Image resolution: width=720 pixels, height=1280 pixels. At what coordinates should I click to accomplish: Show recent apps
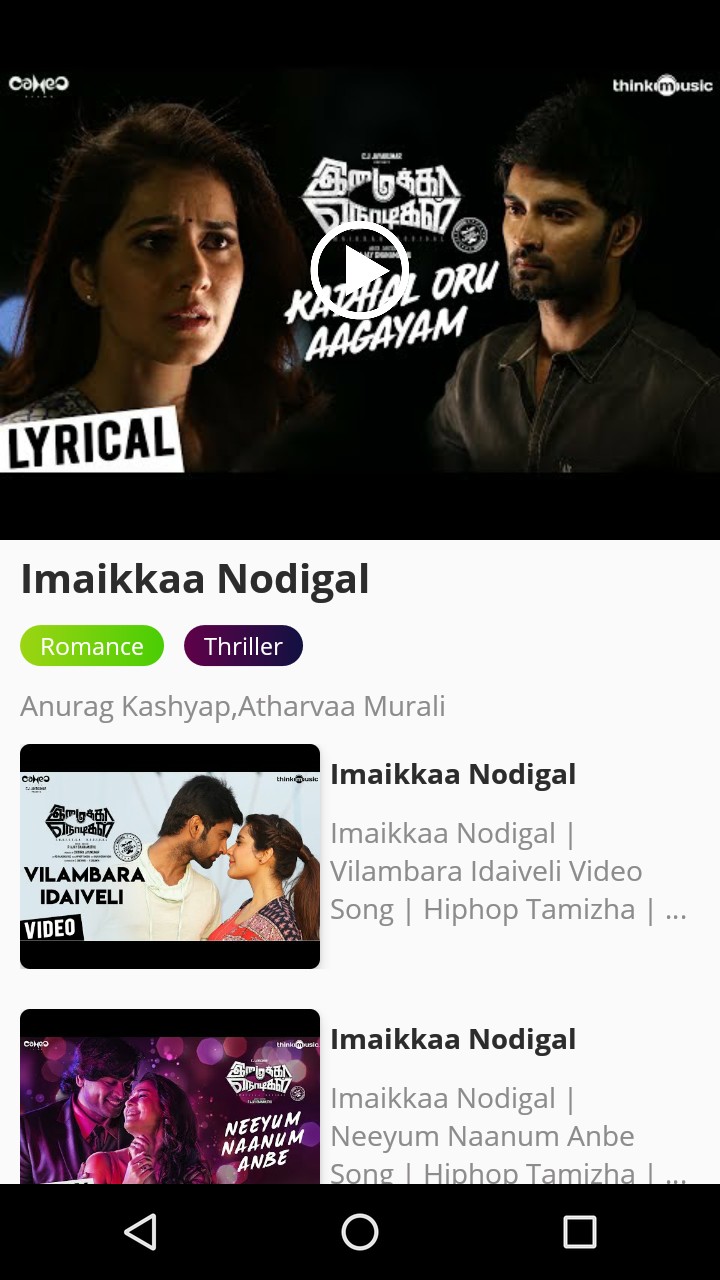click(x=580, y=1232)
